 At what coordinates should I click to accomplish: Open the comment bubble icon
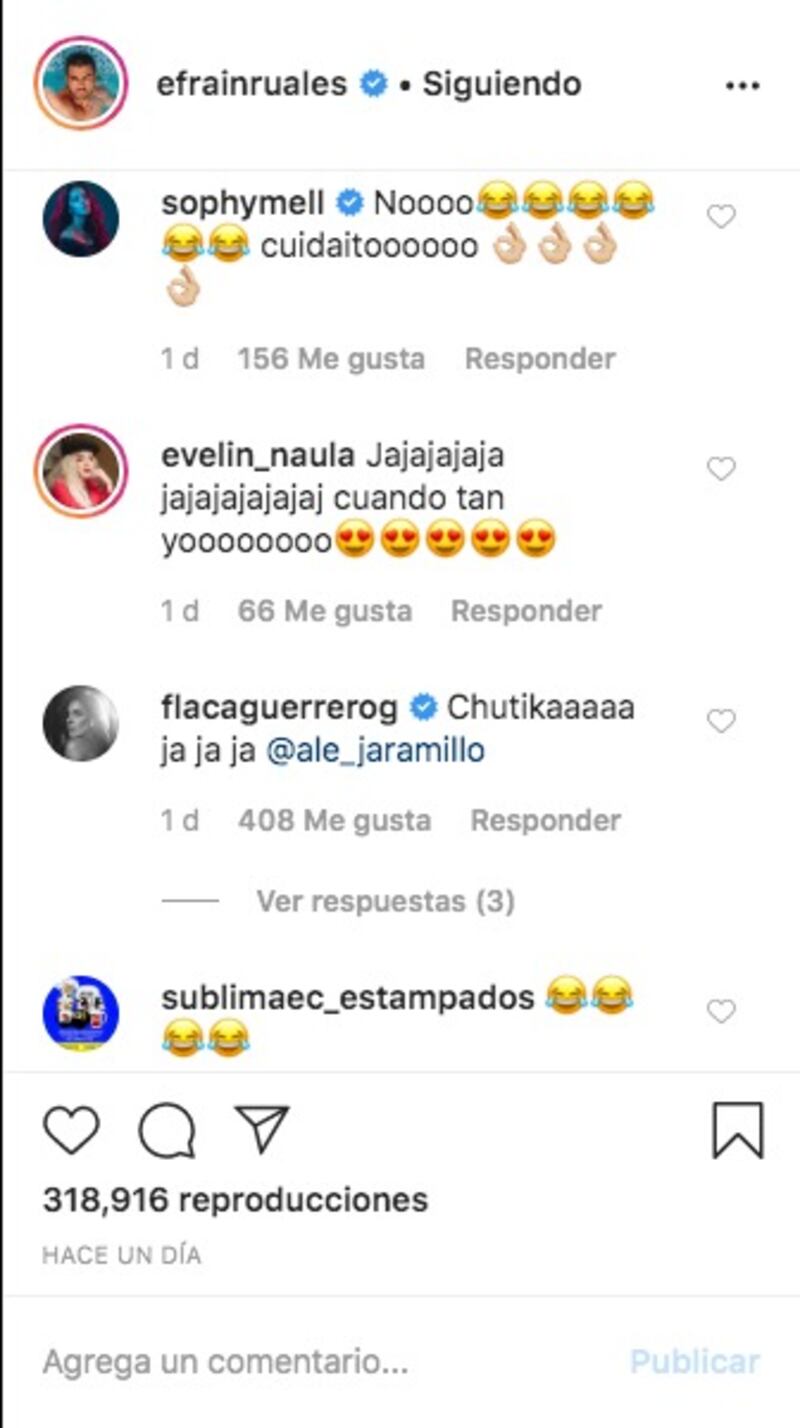click(166, 1131)
